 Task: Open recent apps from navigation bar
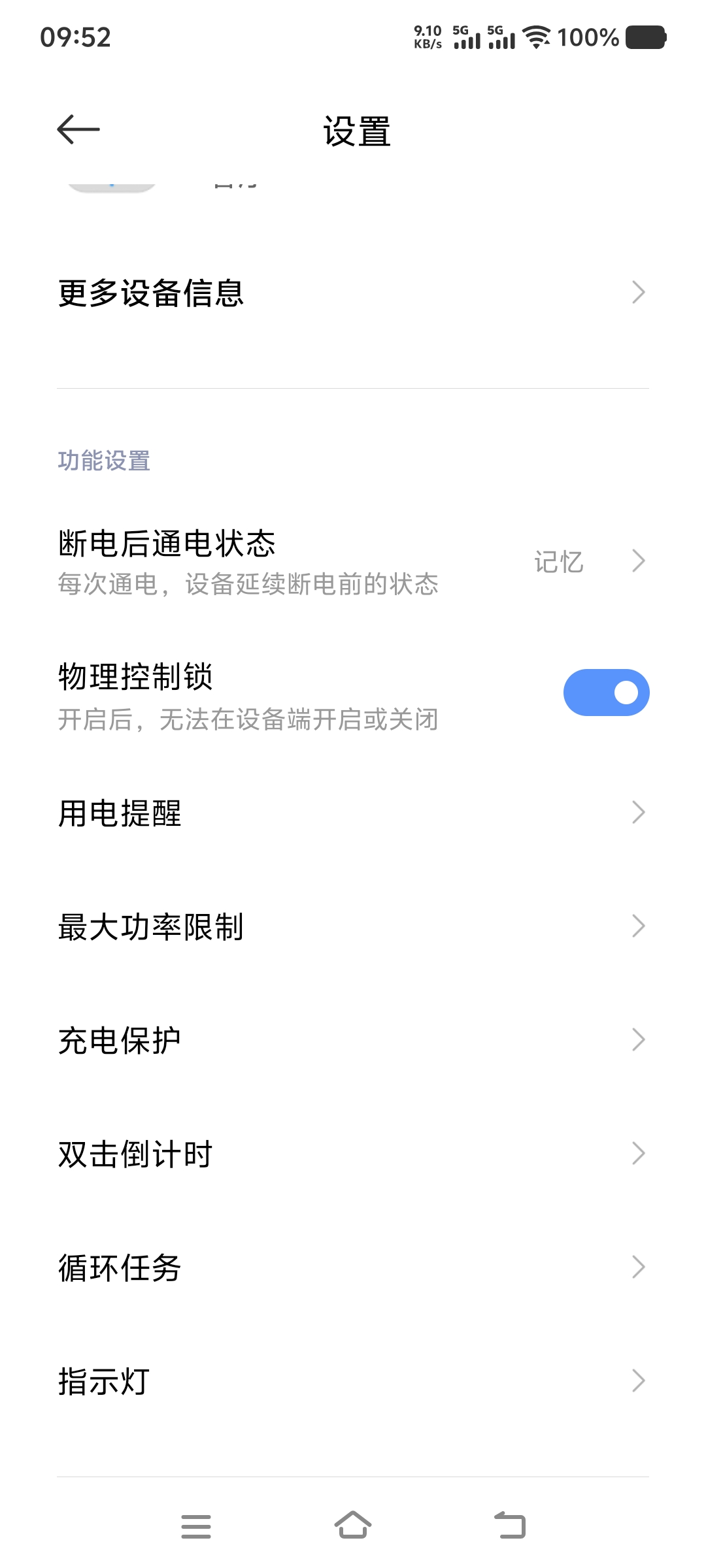pos(196,1526)
